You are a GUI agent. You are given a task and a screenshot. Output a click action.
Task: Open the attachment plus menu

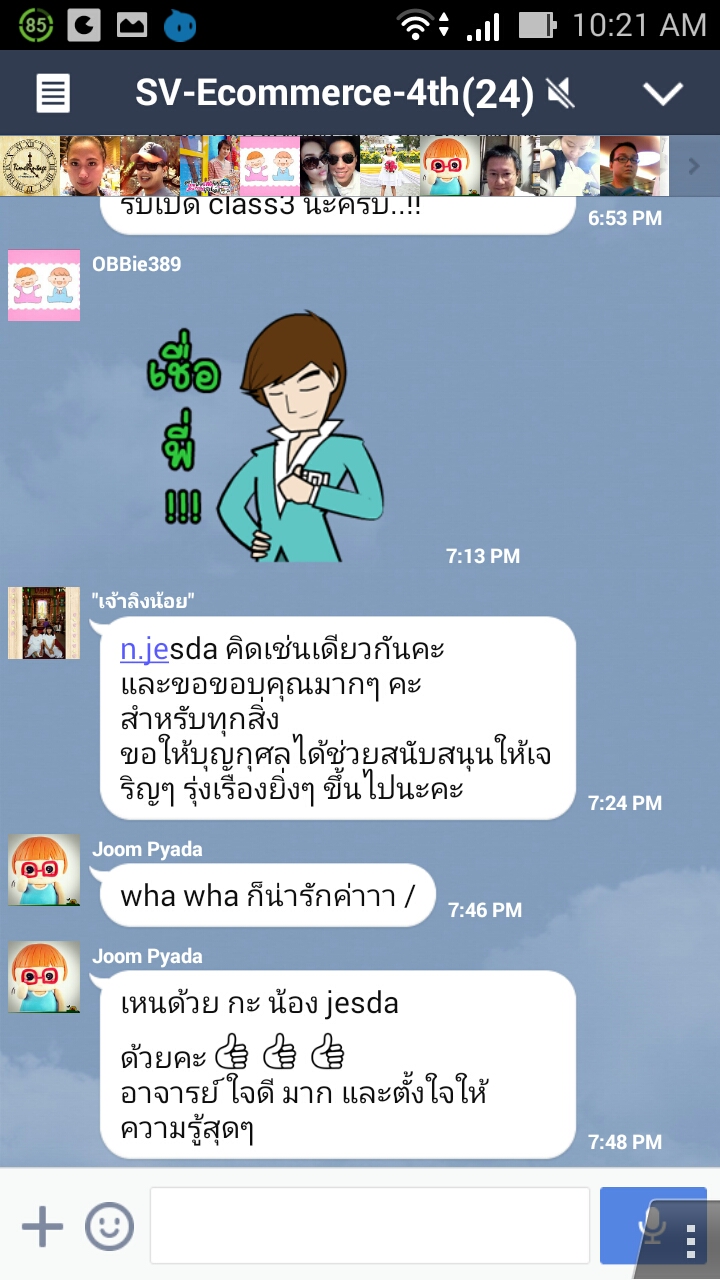pos(42,1226)
